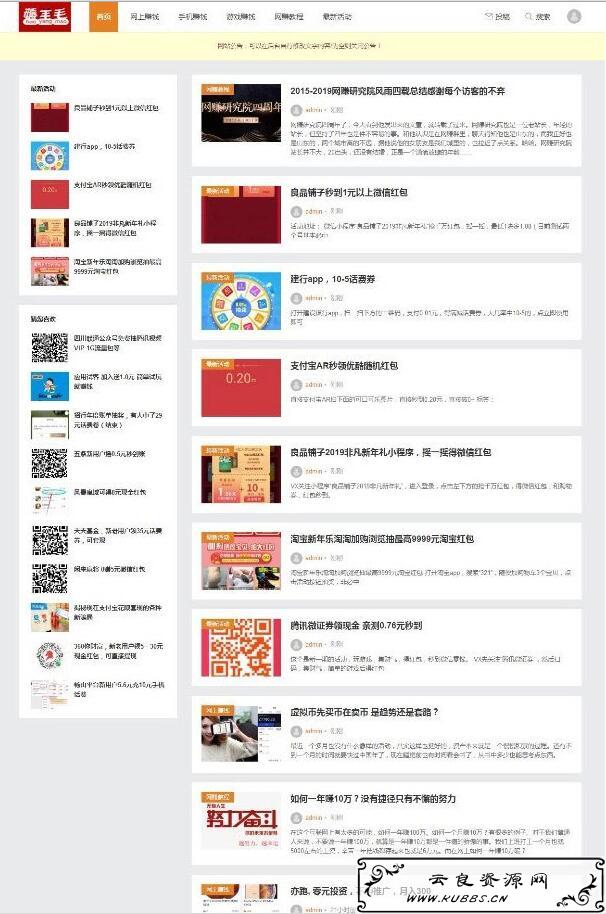The height and width of the screenshot is (914, 606).
Task: Open the 淘宝新年乐淘淘 article card
Action: pyautogui.click(x=386, y=561)
